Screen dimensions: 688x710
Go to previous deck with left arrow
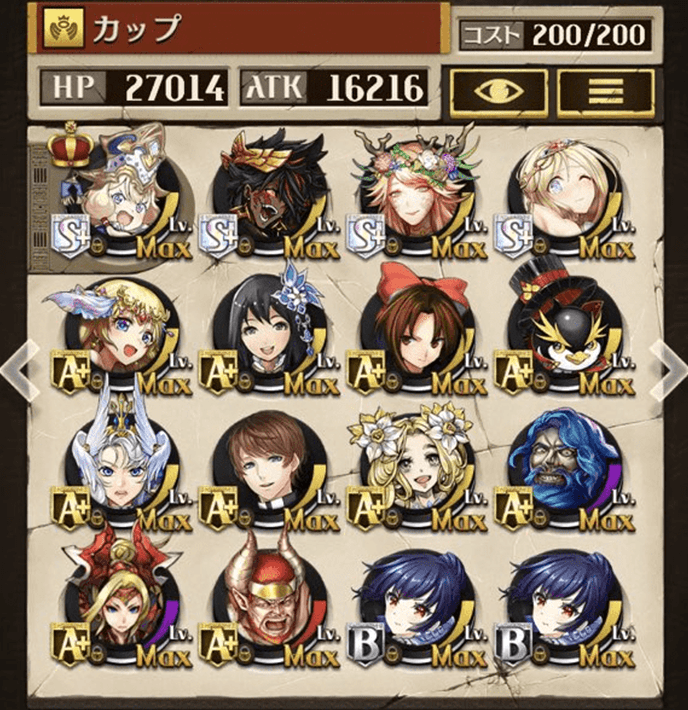pyautogui.click(x=17, y=366)
